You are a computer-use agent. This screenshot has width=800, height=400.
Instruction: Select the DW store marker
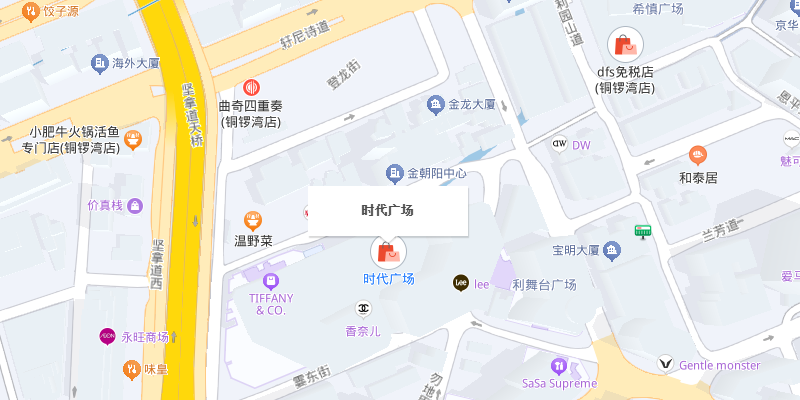(x=560, y=144)
